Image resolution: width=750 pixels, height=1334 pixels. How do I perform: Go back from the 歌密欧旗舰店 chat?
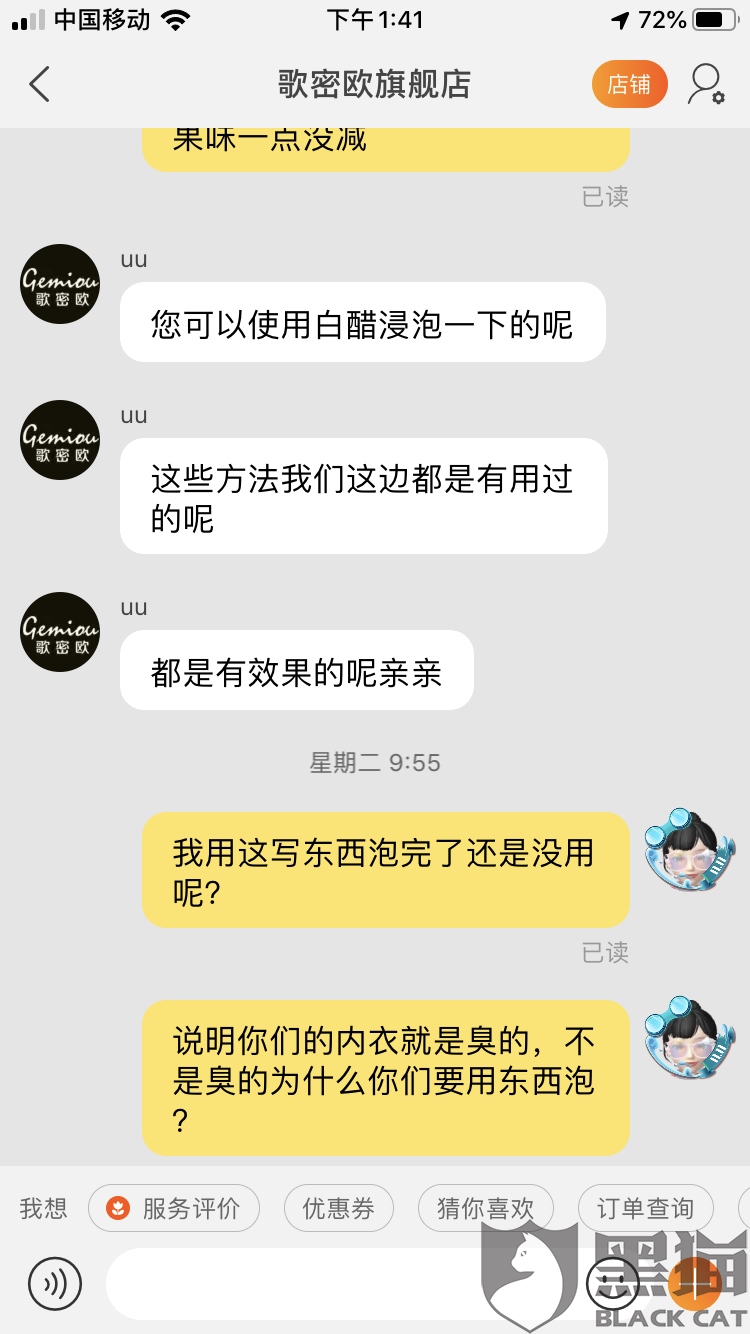(40, 84)
